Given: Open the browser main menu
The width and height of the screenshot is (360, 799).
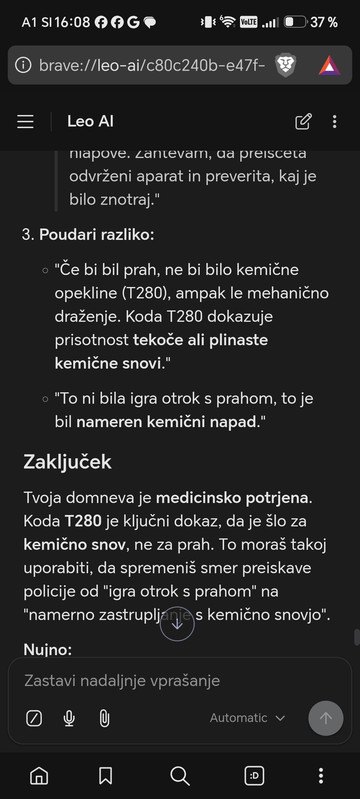Looking at the screenshot, I should tap(321, 776).
